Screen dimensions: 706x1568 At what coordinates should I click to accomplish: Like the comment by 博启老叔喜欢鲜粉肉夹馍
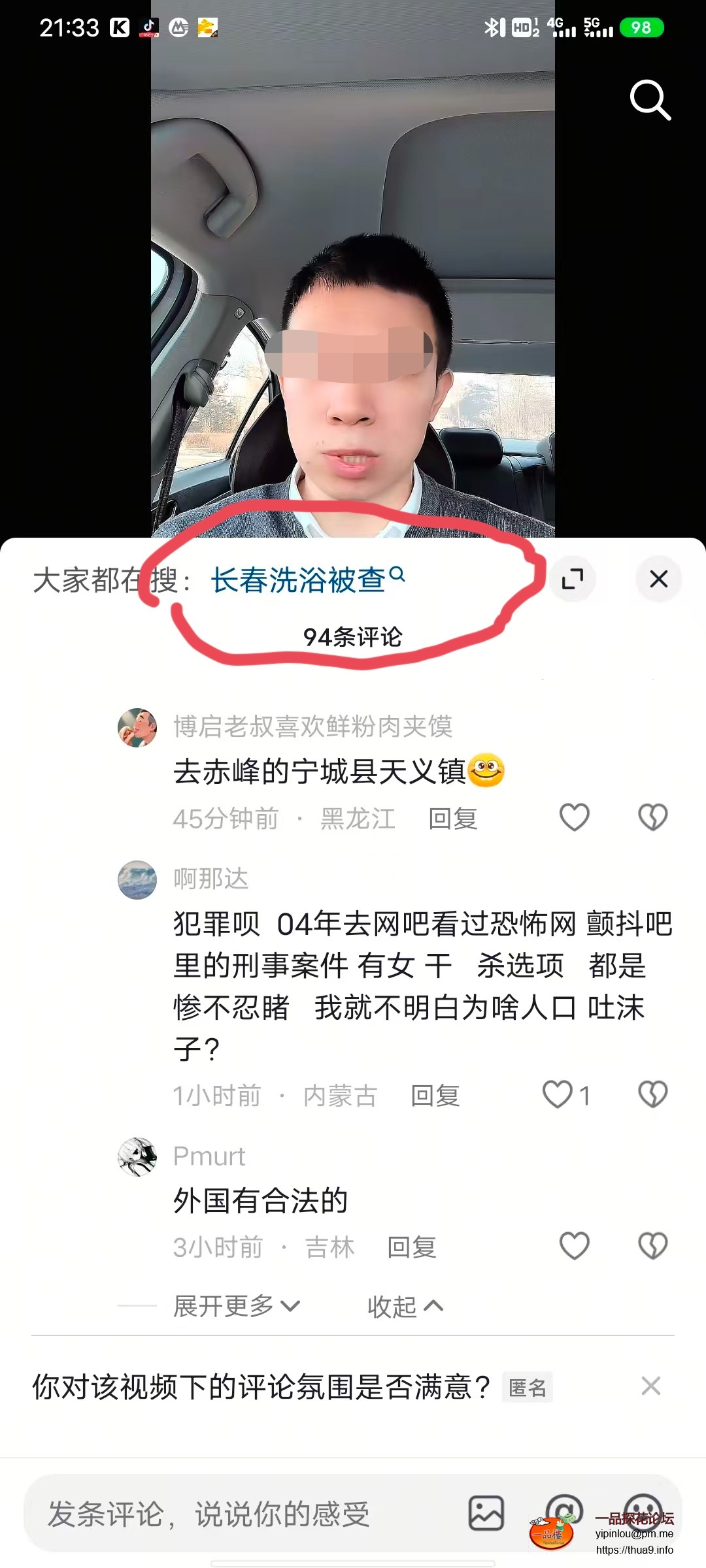pos(575,817)
